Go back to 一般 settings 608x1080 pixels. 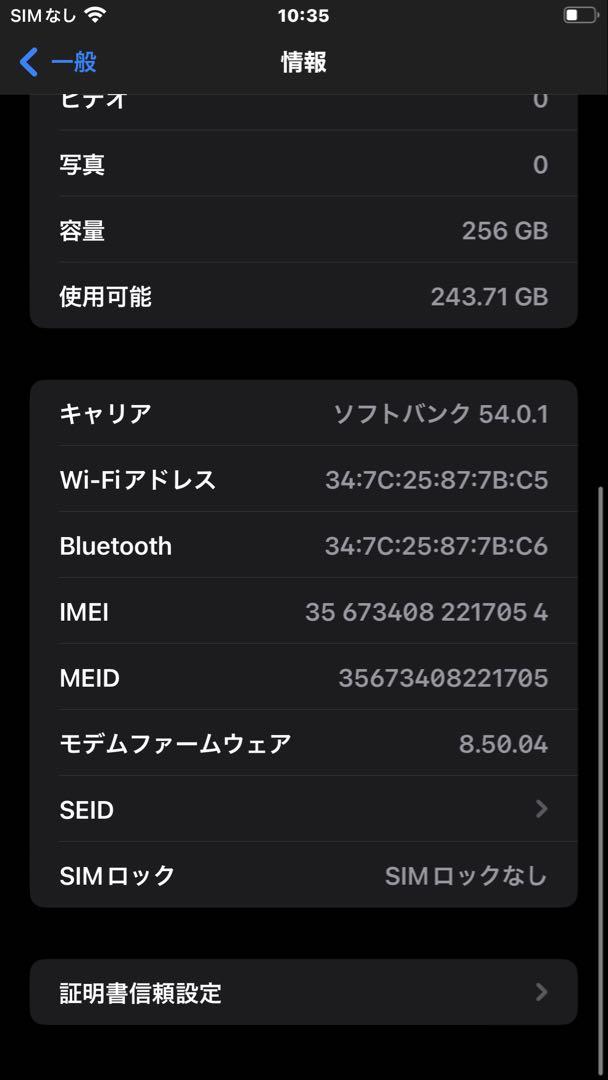(x=58, y=63)
